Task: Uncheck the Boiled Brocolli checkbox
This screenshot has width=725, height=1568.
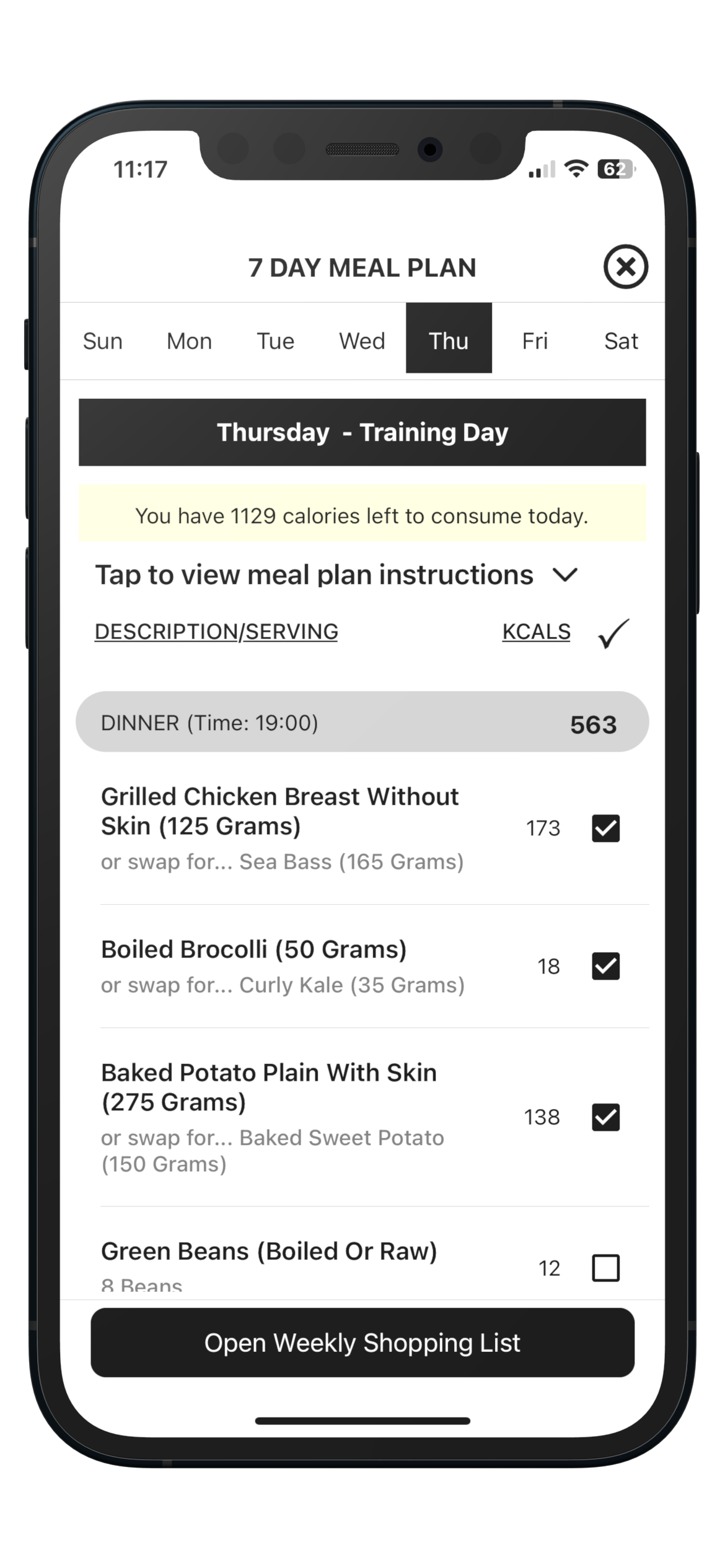Action: point(605,966)
